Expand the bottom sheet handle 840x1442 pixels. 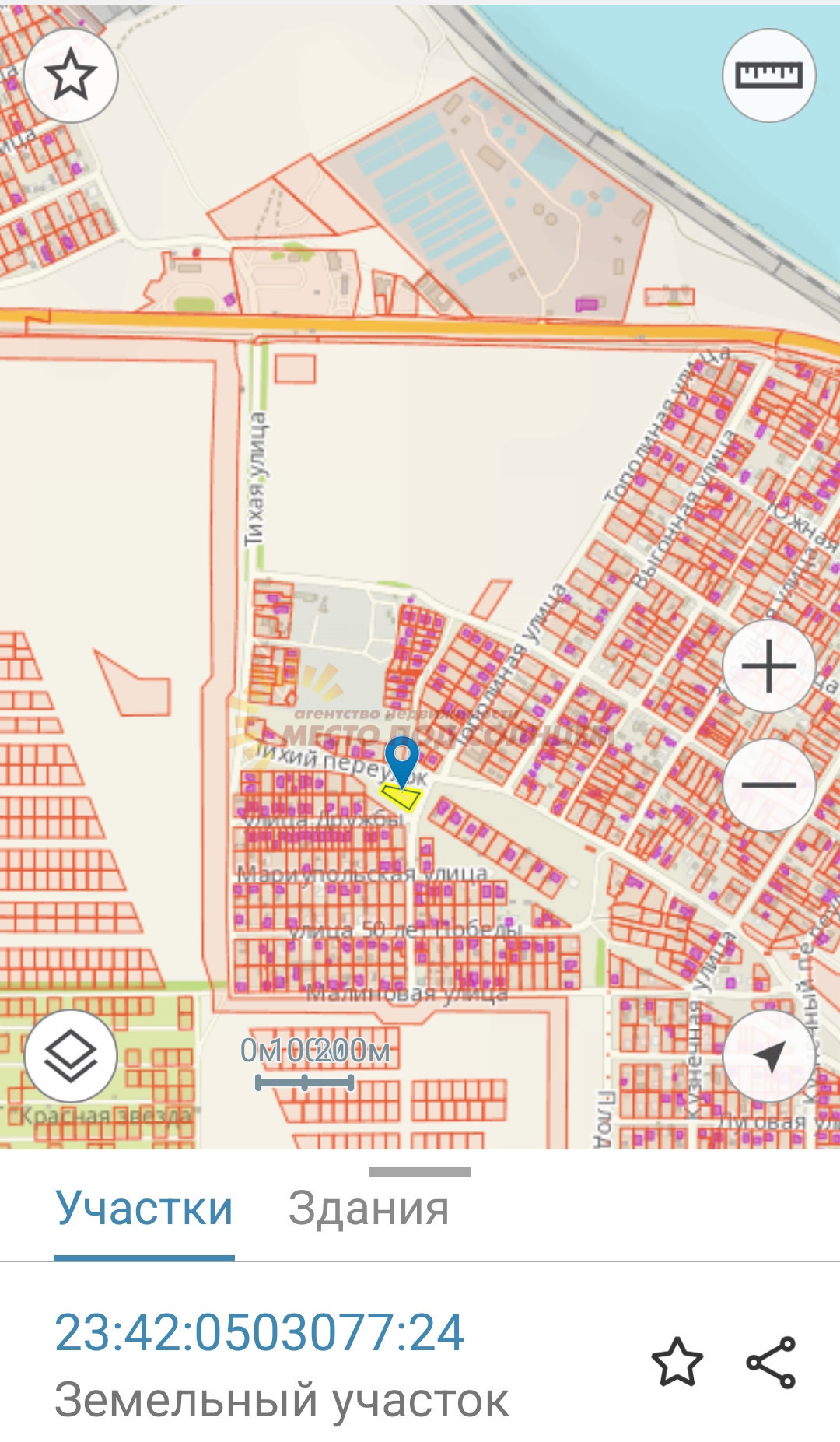tap(420, 1171)
